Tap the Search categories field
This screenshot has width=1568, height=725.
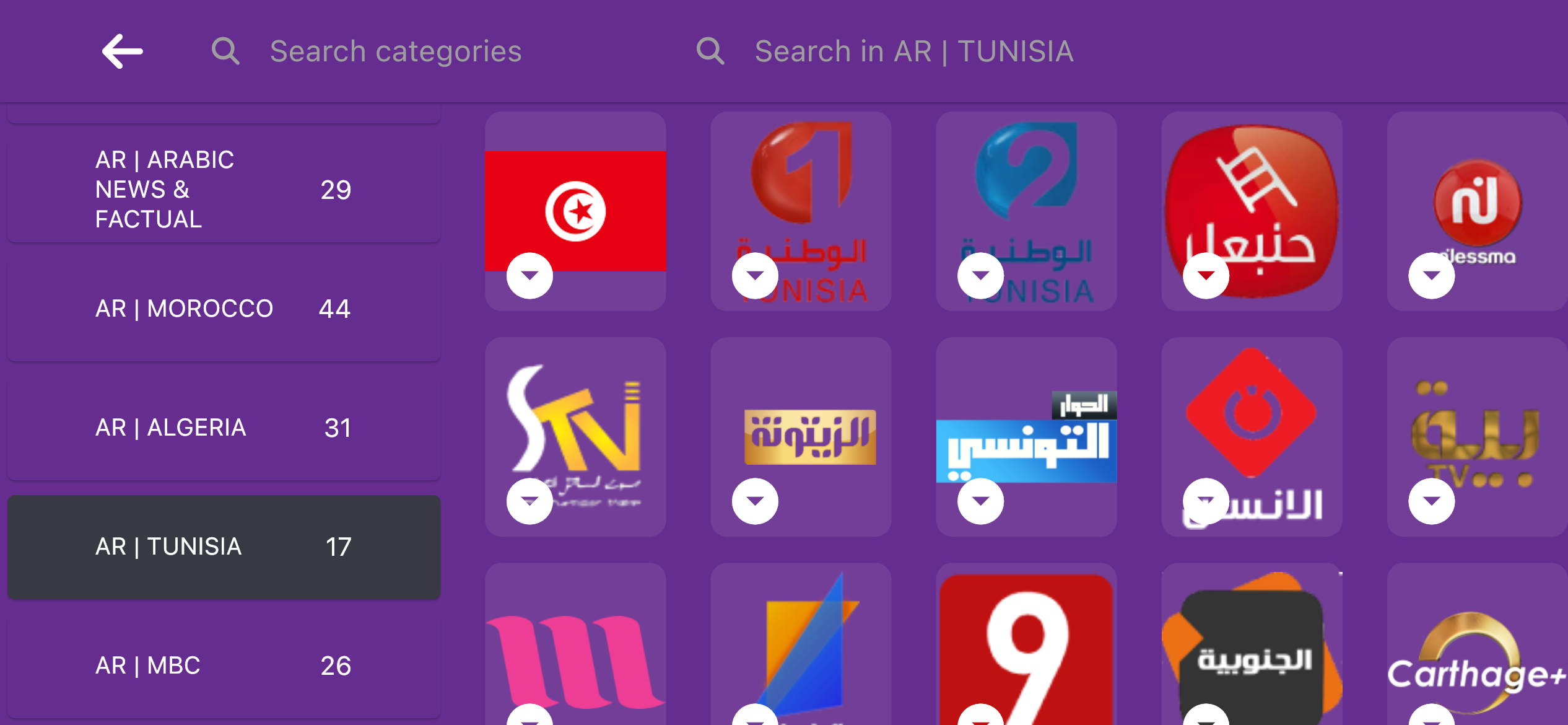395,51
